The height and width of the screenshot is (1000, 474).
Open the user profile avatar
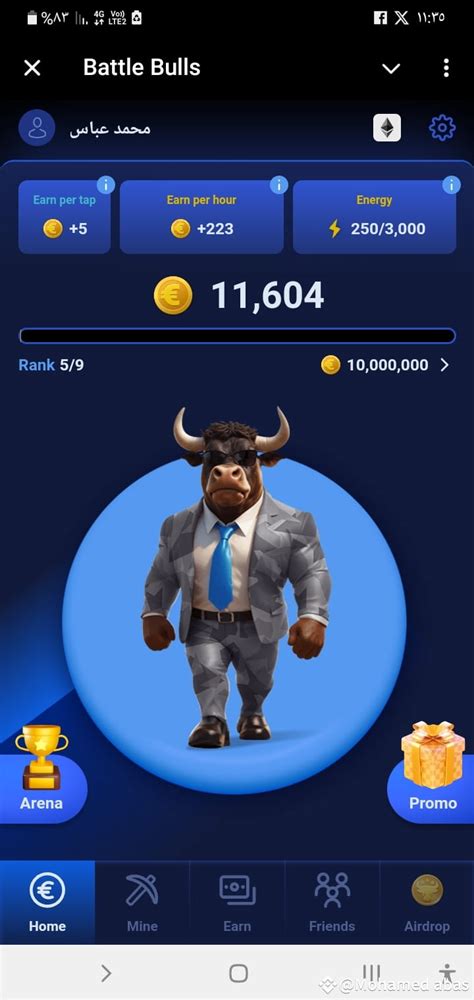37,128
